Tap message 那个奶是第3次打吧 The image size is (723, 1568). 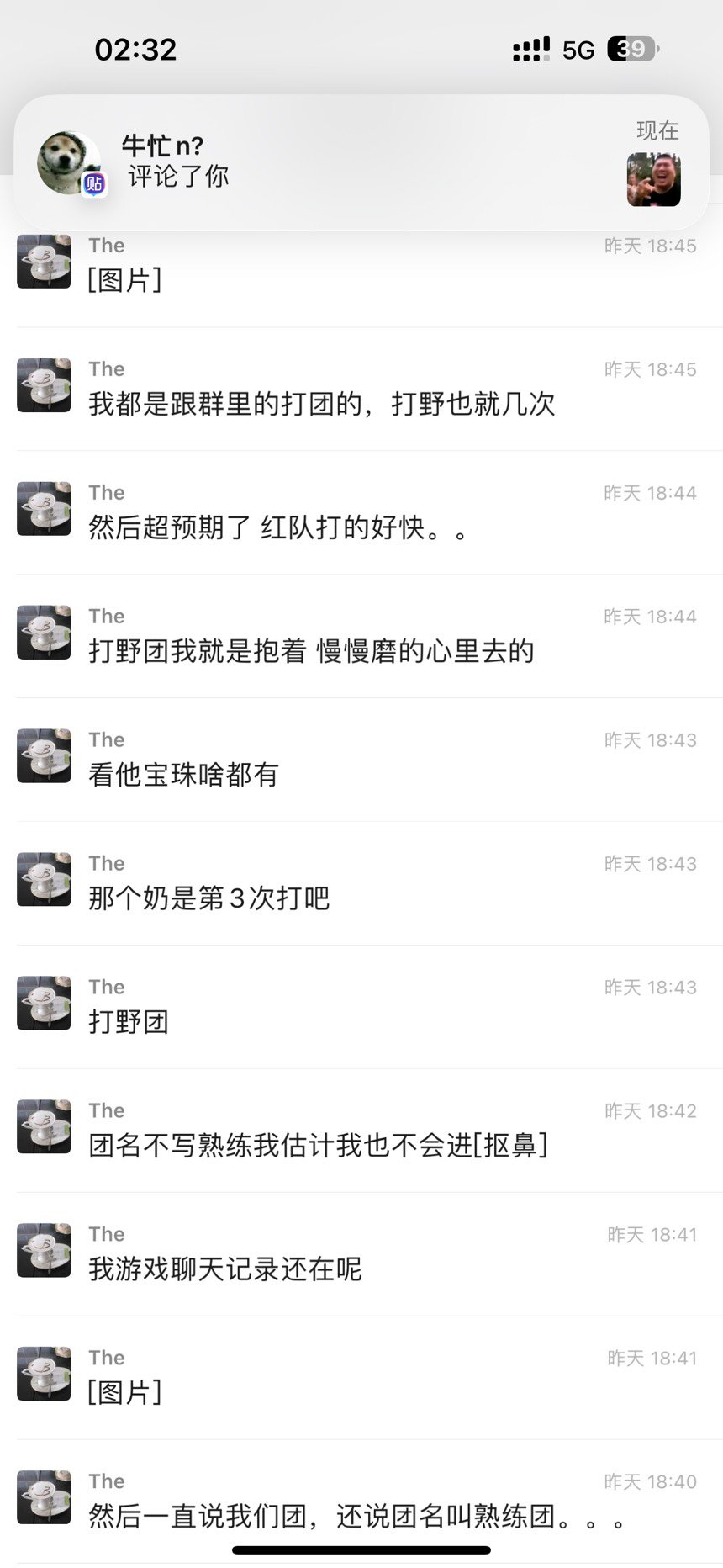coord(361,883)
